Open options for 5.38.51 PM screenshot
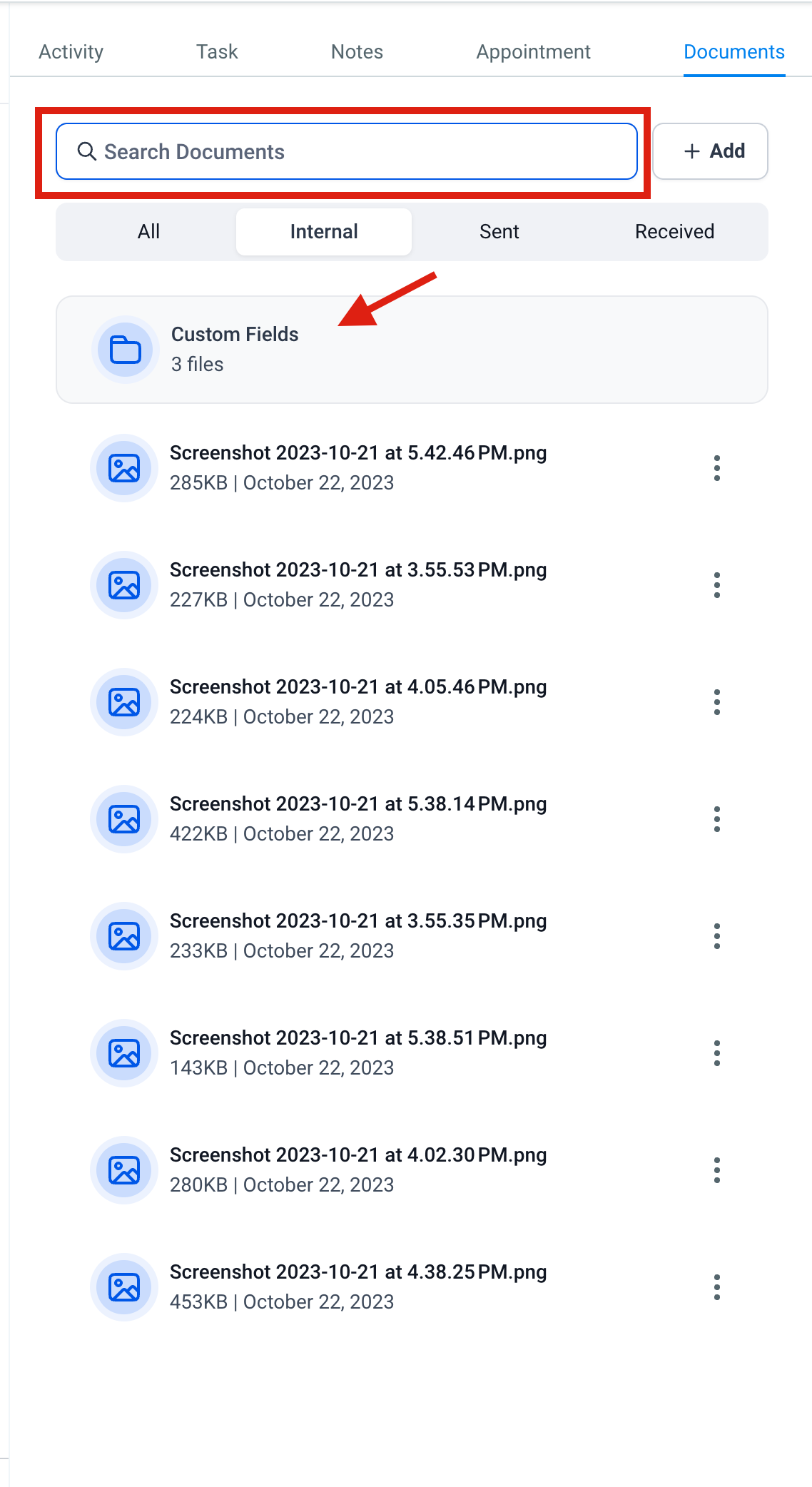812x1487 pixels. click(717, 1053)
